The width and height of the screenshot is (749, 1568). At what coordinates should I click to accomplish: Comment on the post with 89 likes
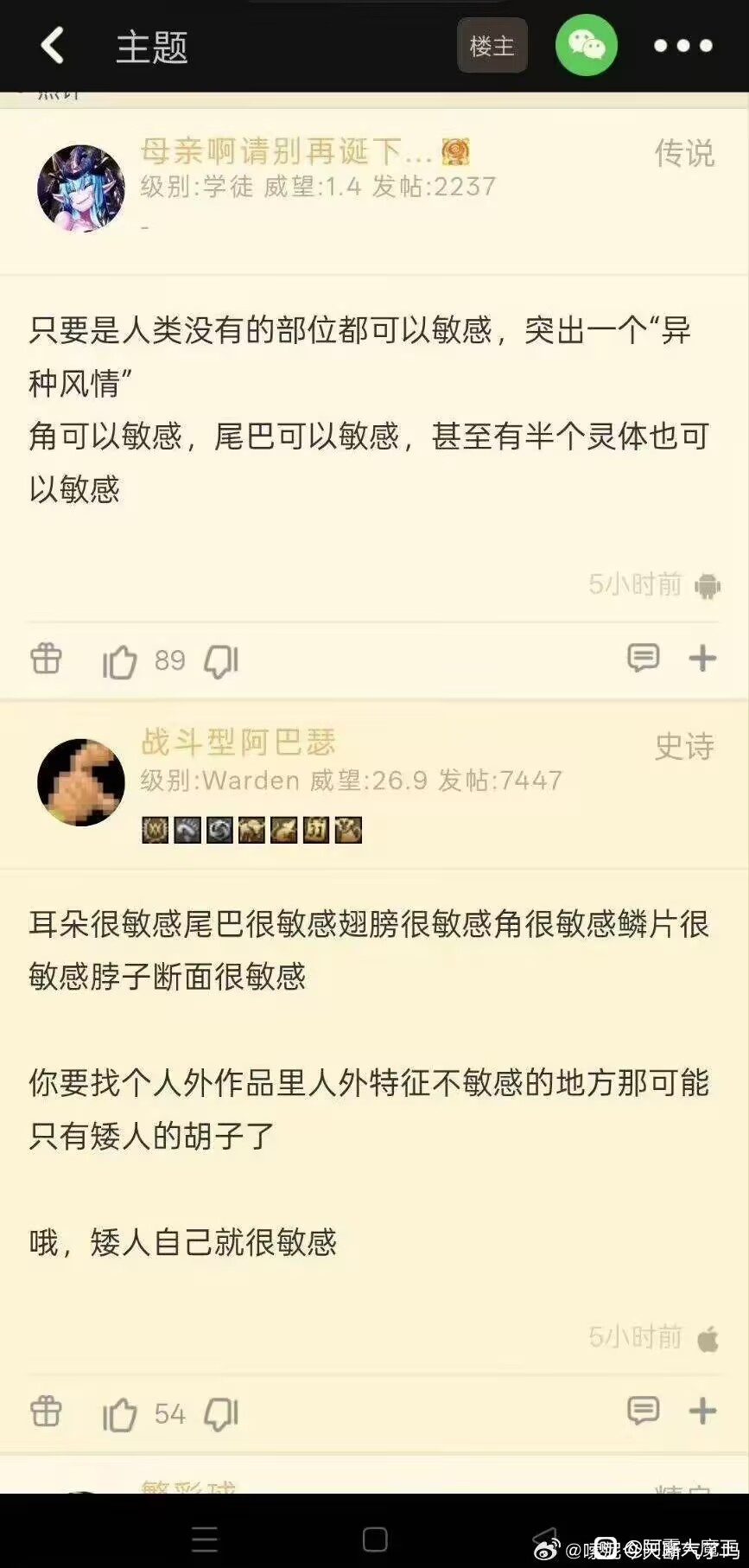(643, 659)
